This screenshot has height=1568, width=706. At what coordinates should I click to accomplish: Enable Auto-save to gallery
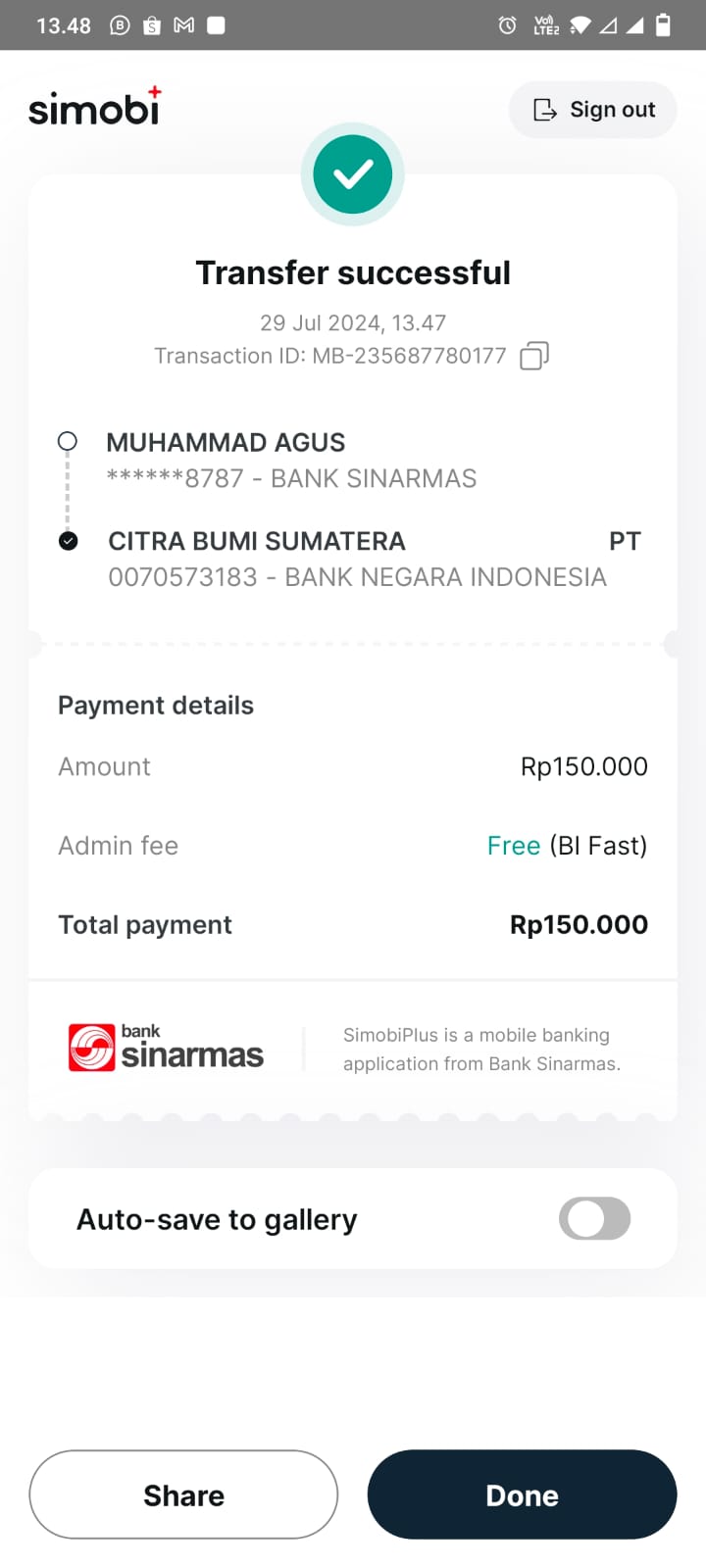point(594,1218)
